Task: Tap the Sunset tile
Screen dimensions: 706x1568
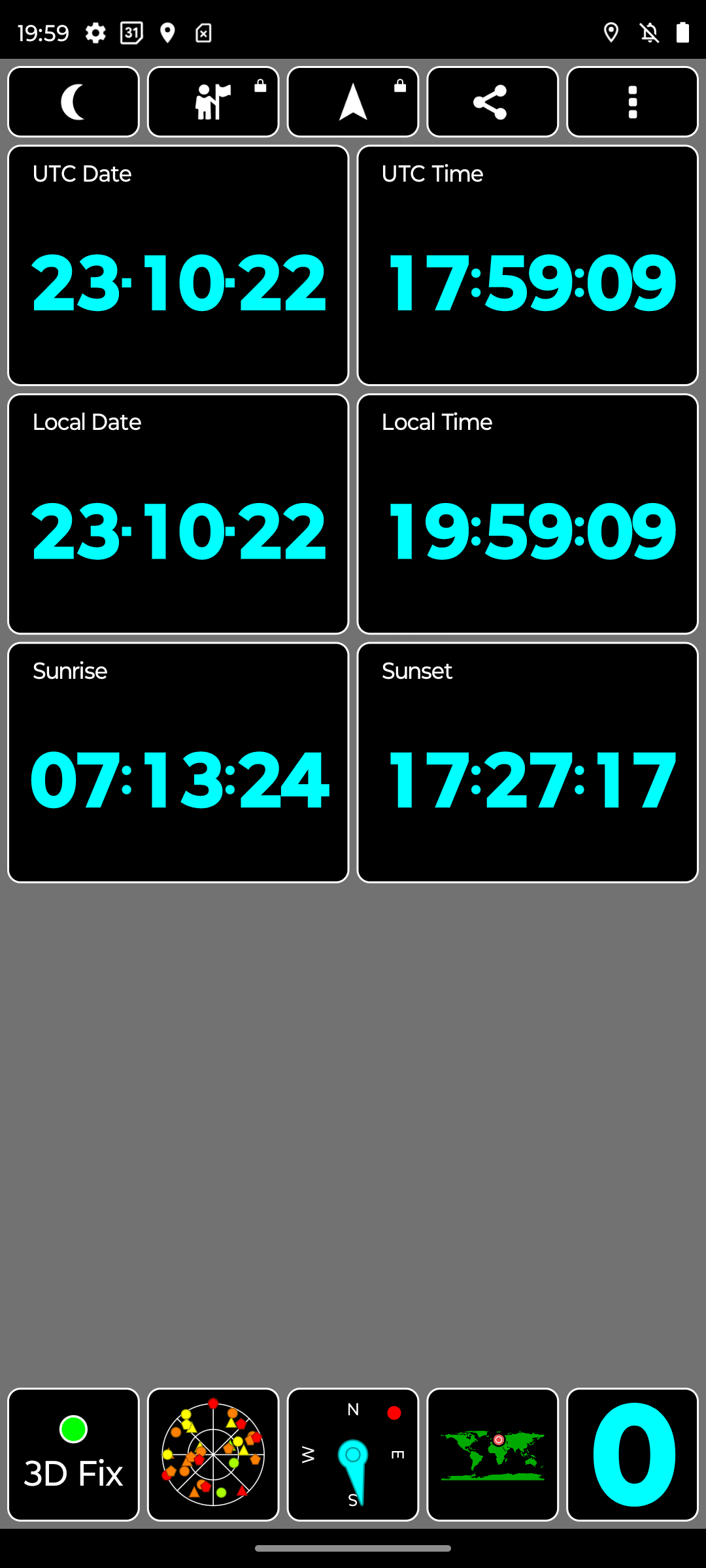Action: [528, 762]
